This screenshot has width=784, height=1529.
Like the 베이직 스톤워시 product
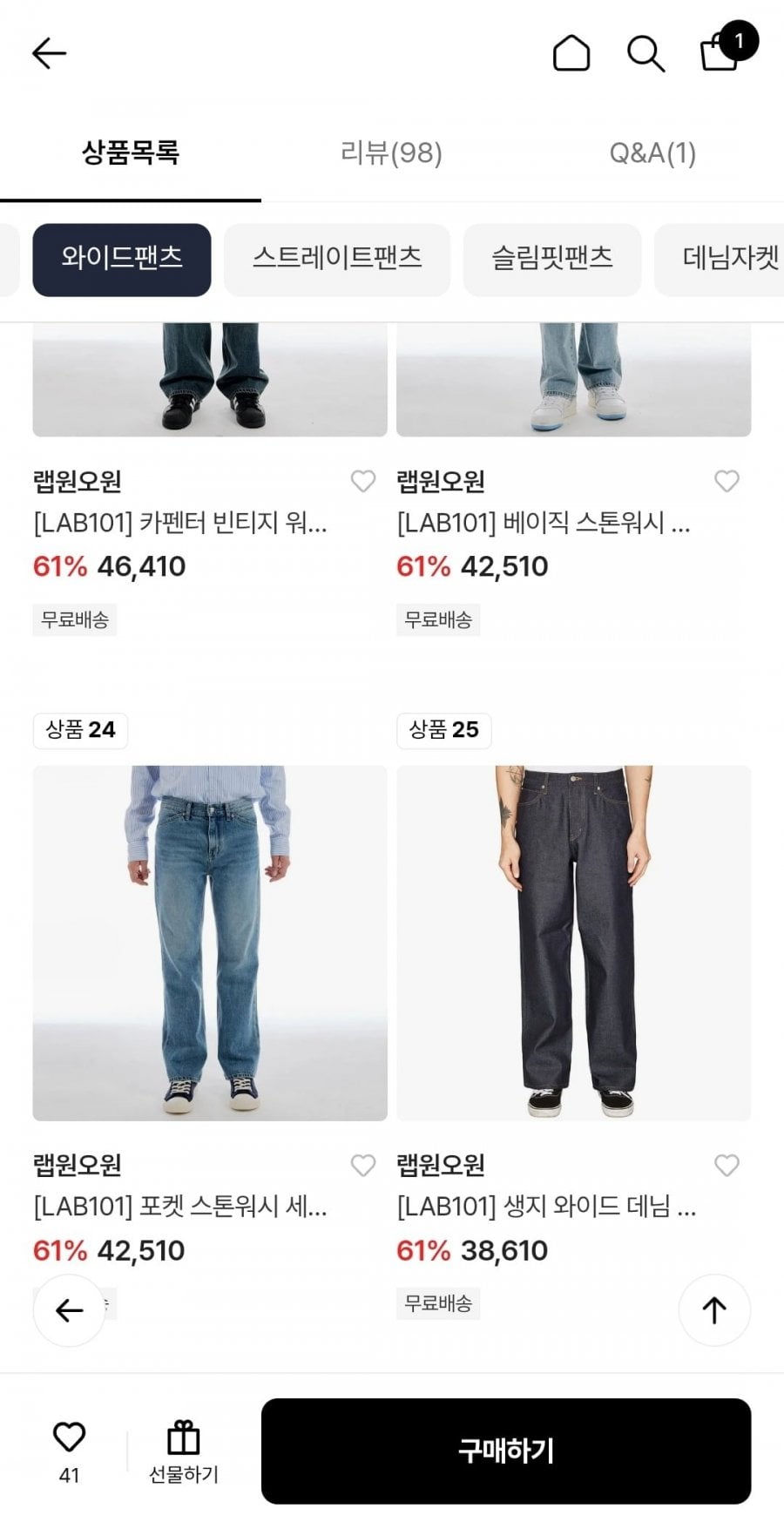(x=727, y=481)
